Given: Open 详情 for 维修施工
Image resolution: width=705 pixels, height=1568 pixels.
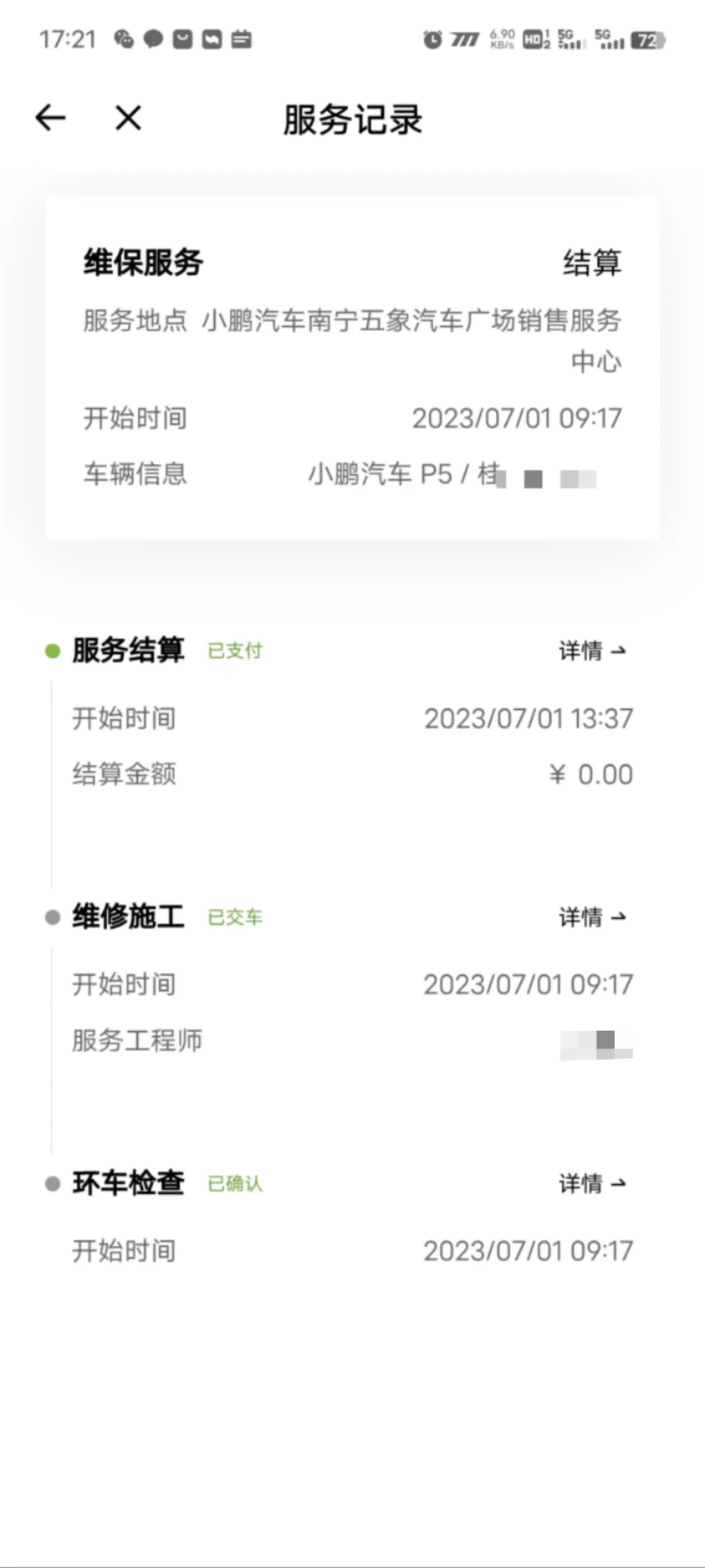Looking at the screenshot, I should click(592, 917).
